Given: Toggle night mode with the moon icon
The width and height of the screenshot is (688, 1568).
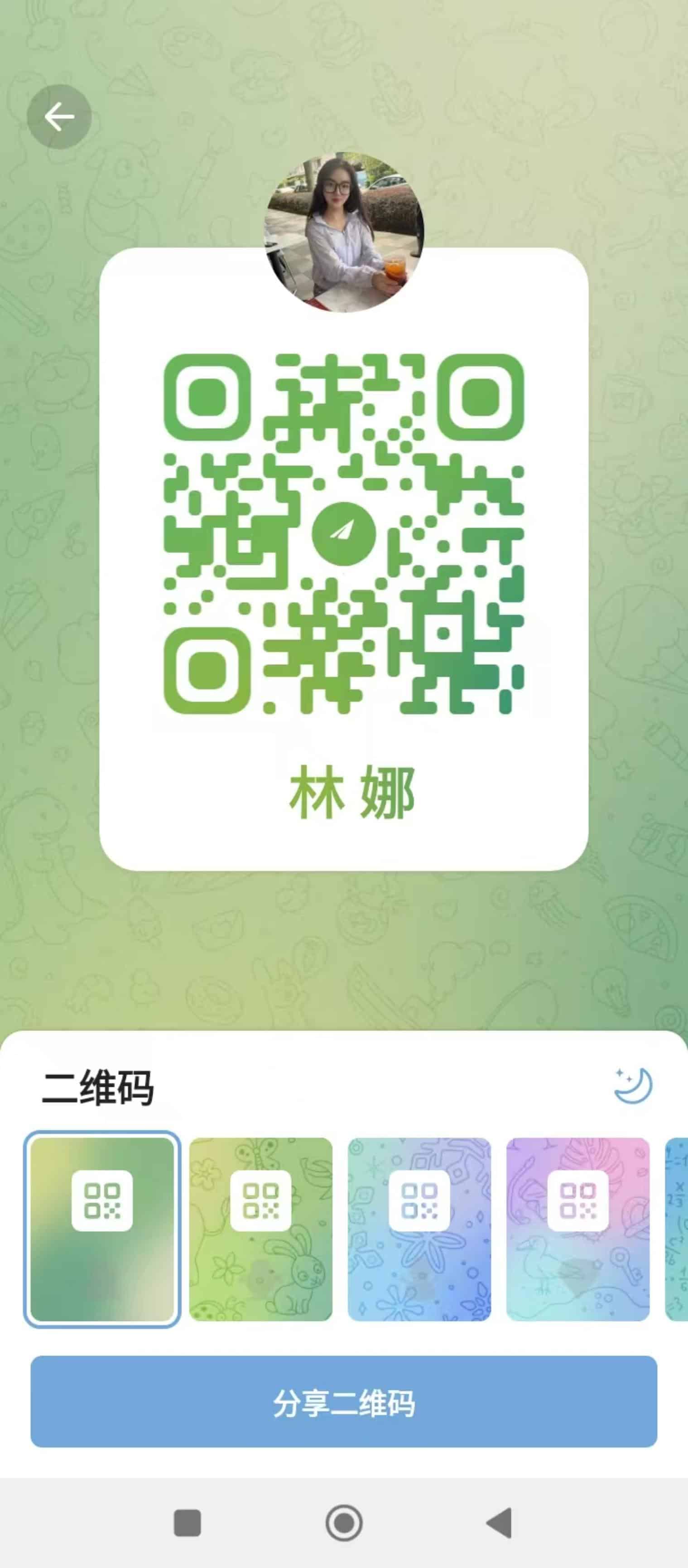Looking at the screenshot, I should coord(633,1086).
